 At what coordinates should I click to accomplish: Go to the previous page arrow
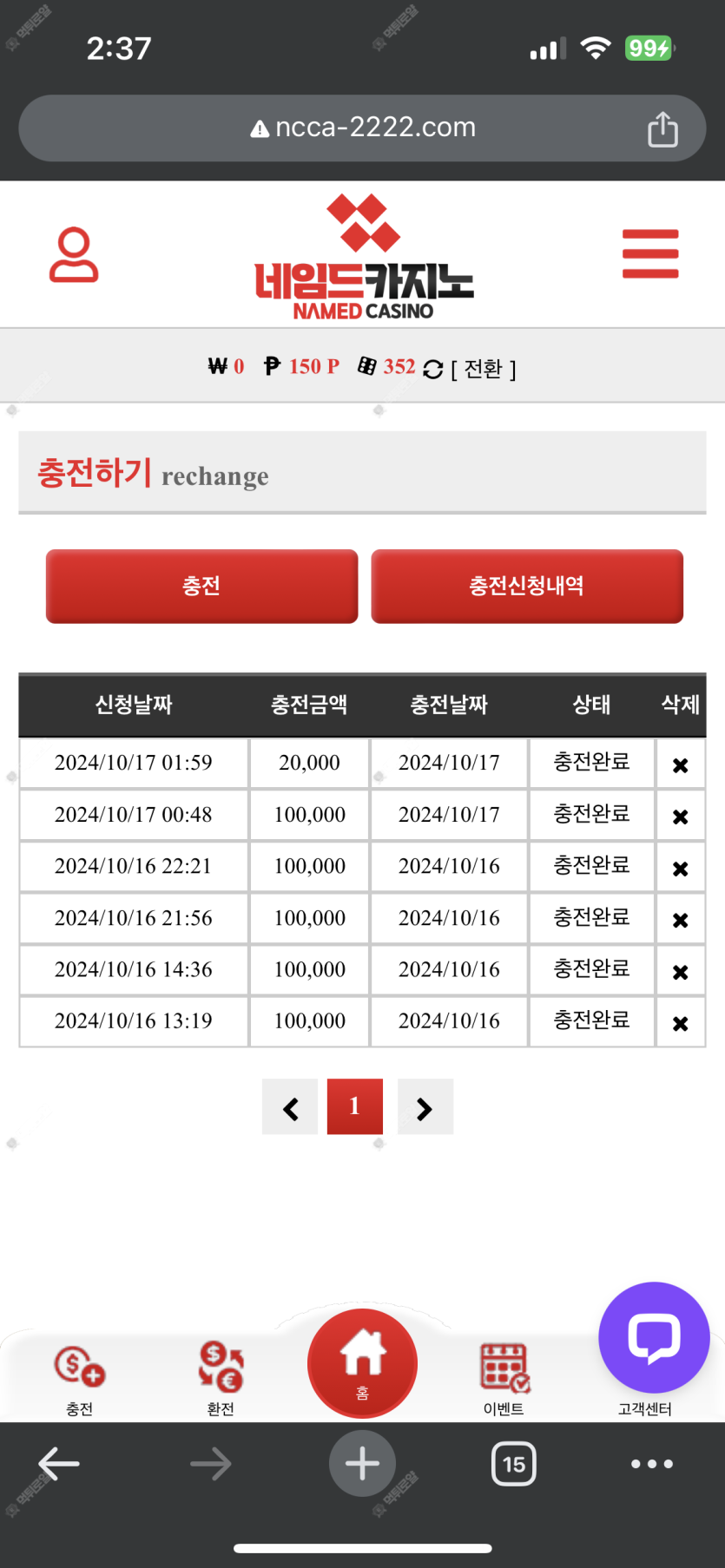(290, 1106)
